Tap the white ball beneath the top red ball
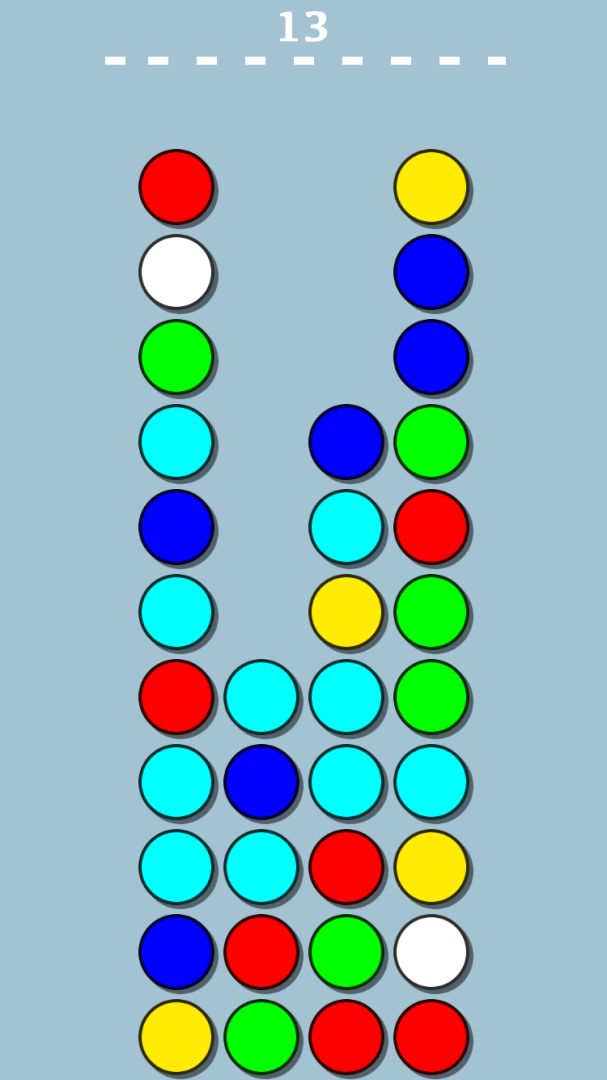Image resolution: width=607 pixels, height=1080 pixels. (176, 271)
